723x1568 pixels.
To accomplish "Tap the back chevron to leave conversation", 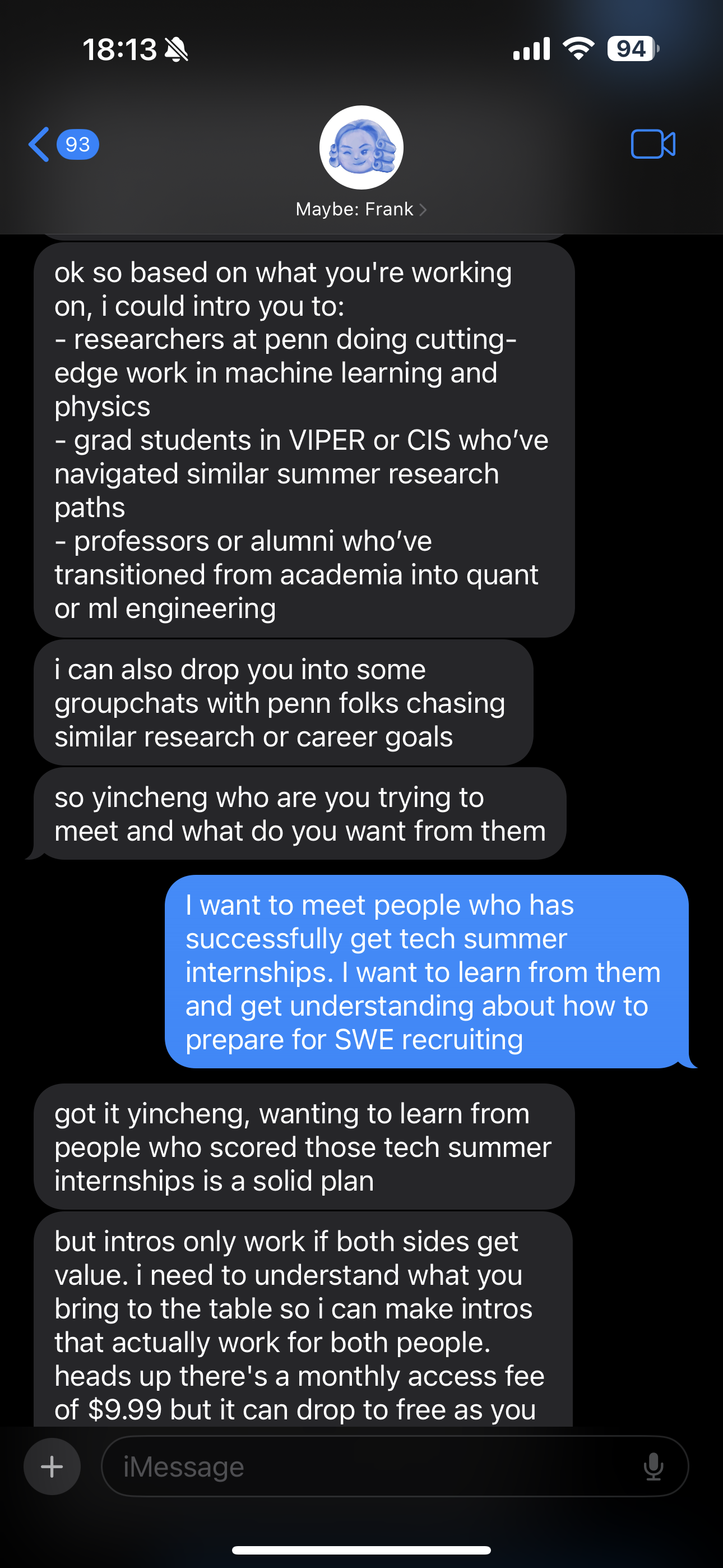I will (38, 144).
